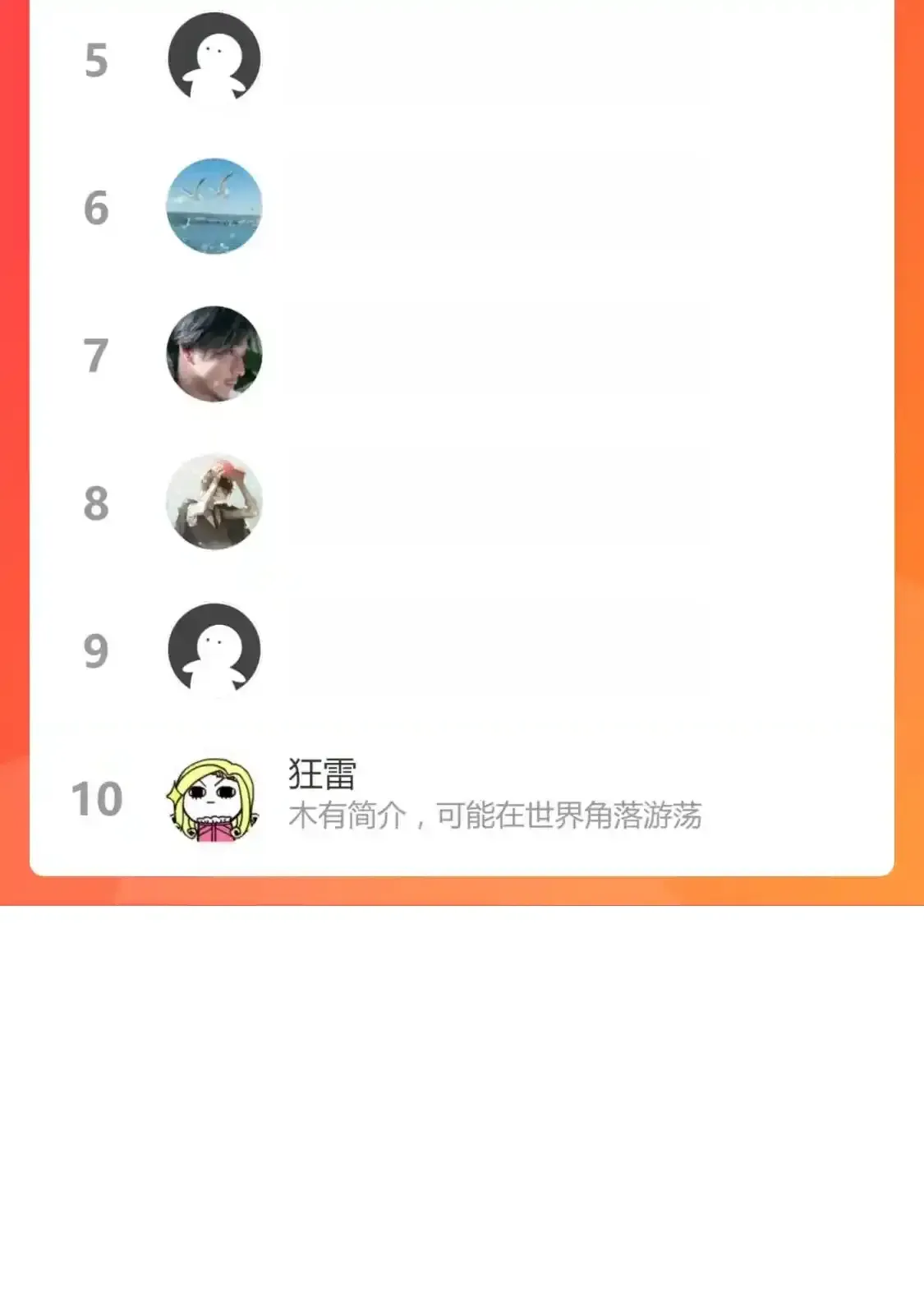The height and width of the screenshot is (1314, 924).
Task: View the rank 7 user with the dark-haired avatar
Action: point(214,354)
